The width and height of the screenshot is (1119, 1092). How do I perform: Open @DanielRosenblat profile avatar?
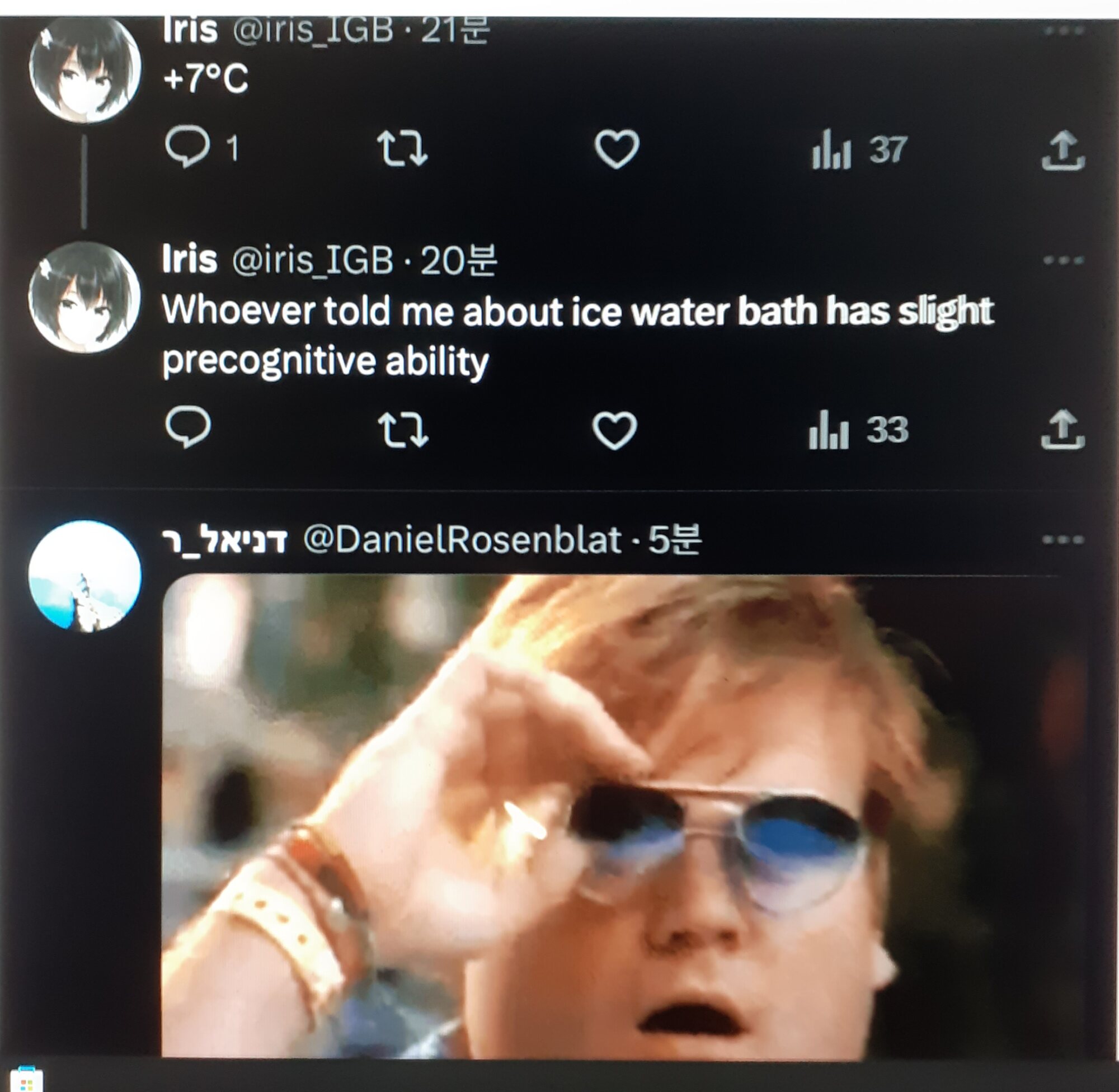[85, 576]
